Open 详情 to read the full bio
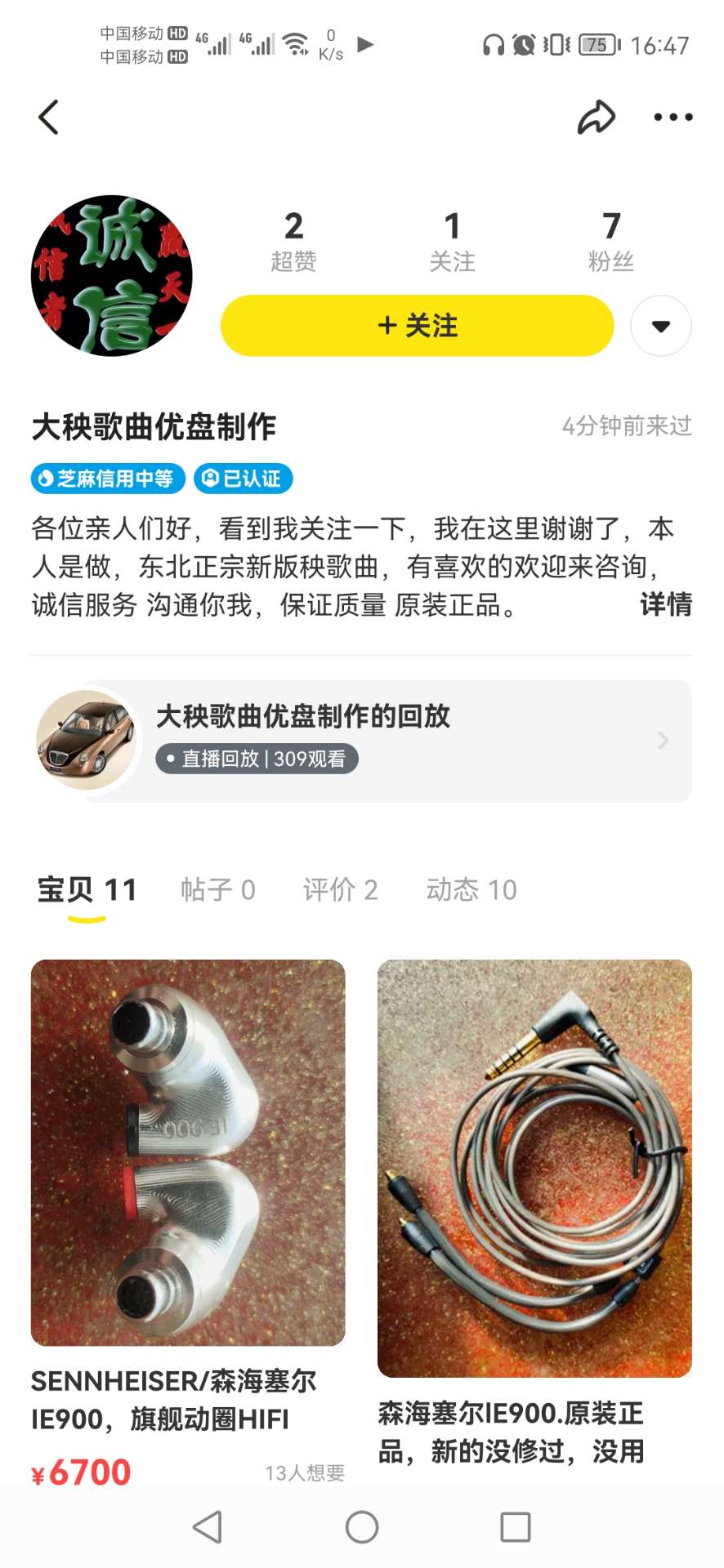Screen dimensions: 724x1568 point(665,604)
